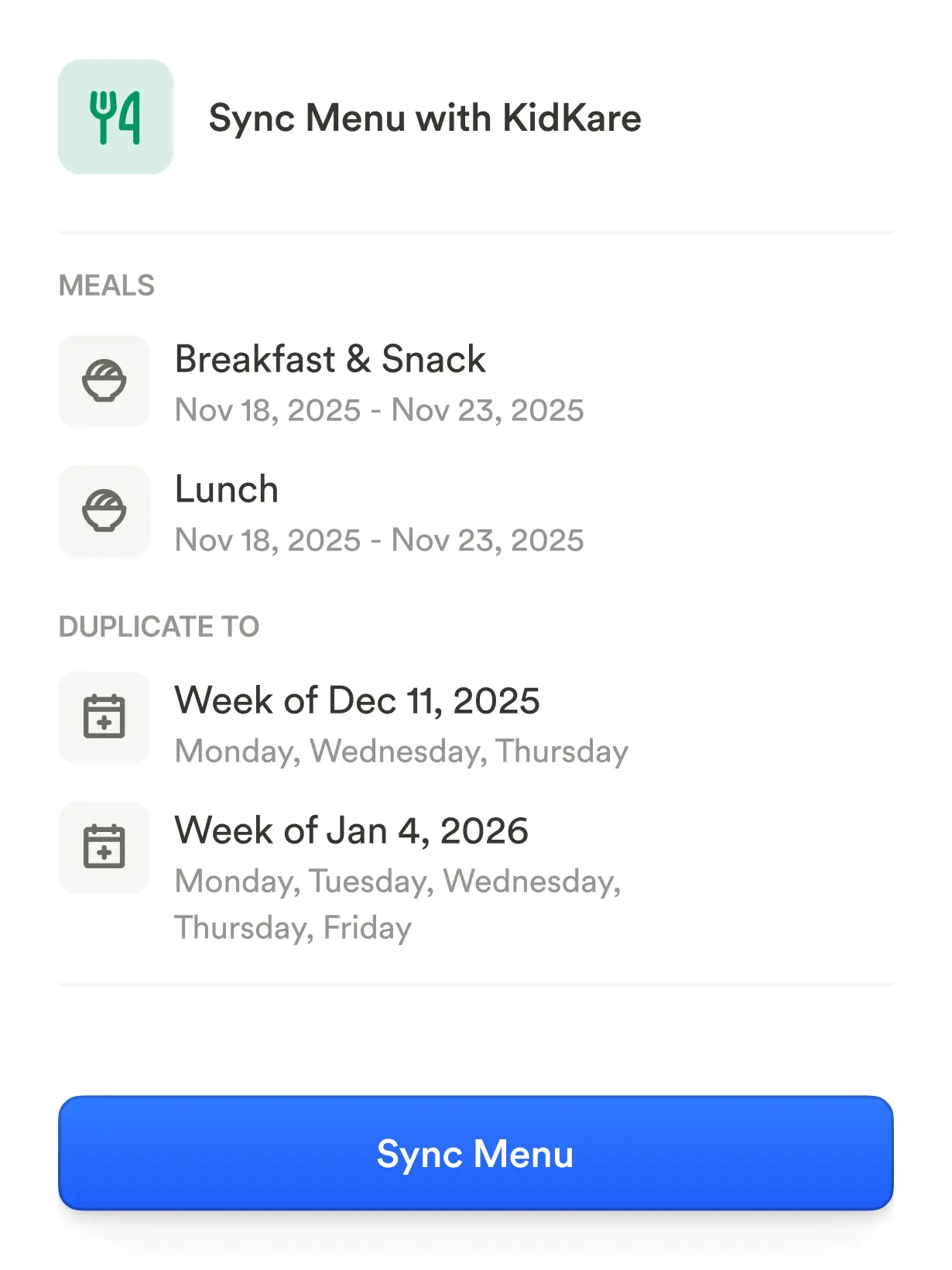Click the calendar icon for Week of Jan 4

tap(104, 848)
